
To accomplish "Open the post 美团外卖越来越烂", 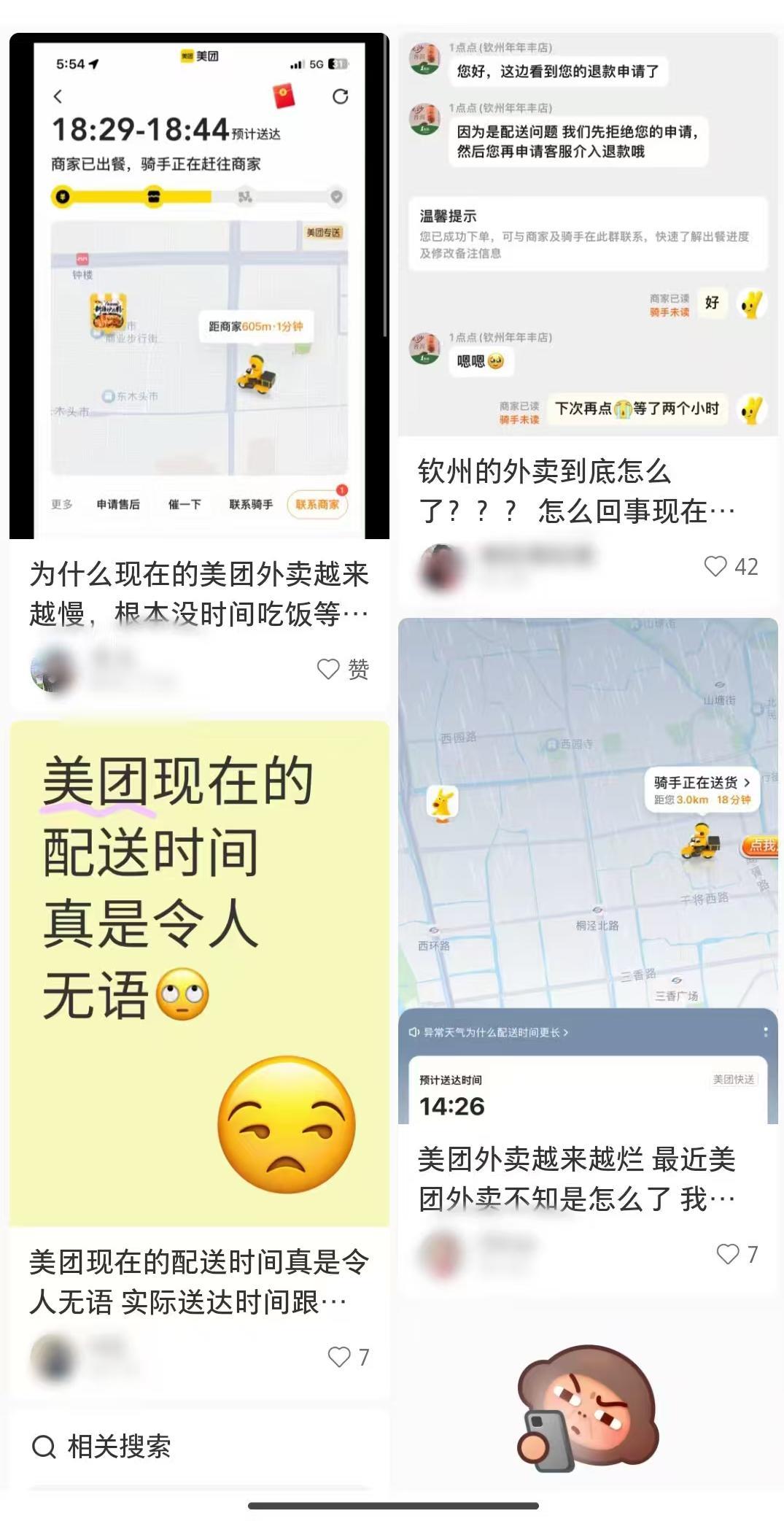I will [576, 1178].
